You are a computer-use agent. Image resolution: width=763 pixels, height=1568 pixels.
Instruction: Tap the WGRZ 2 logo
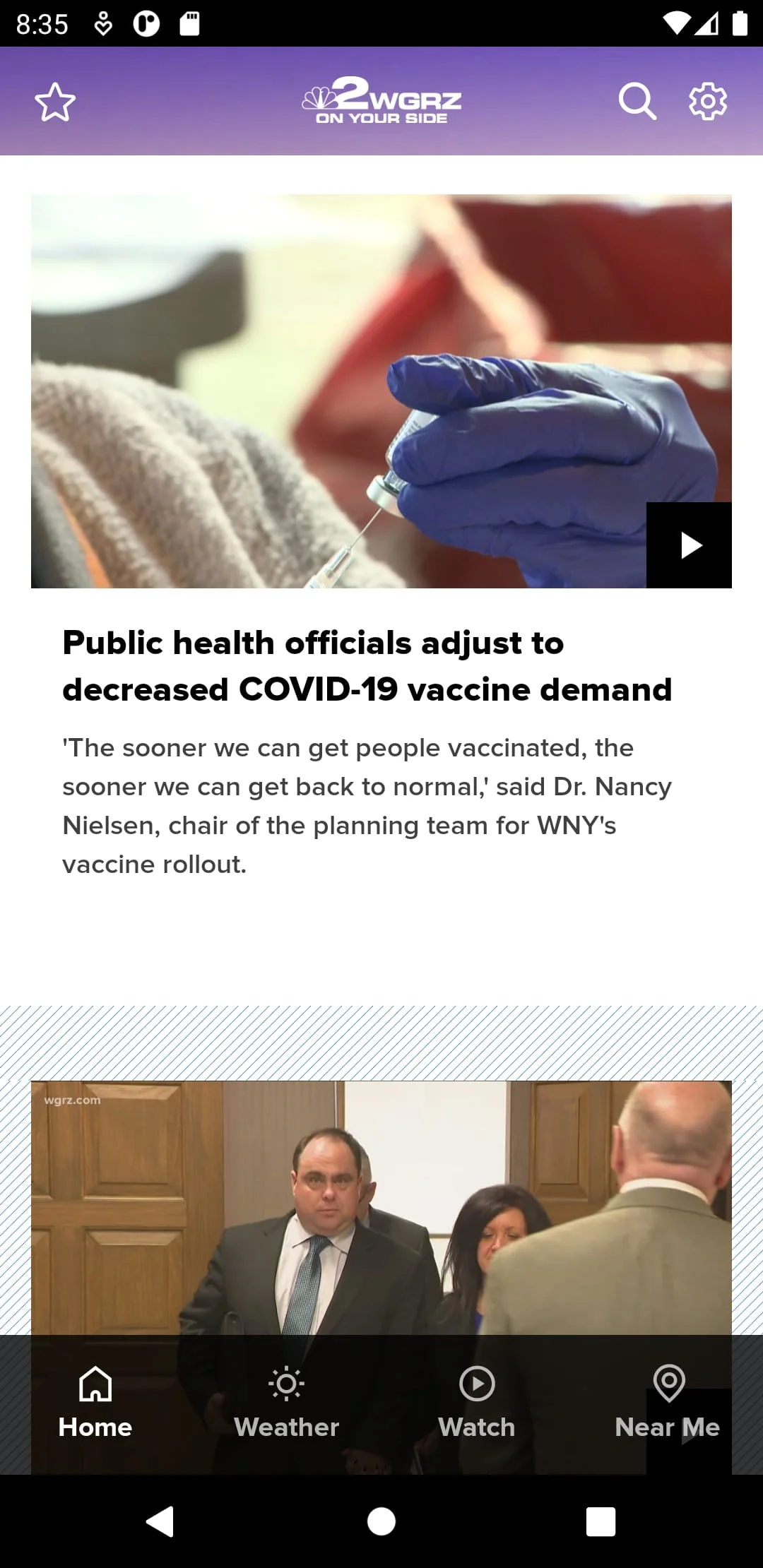click(x=381, y=101)
